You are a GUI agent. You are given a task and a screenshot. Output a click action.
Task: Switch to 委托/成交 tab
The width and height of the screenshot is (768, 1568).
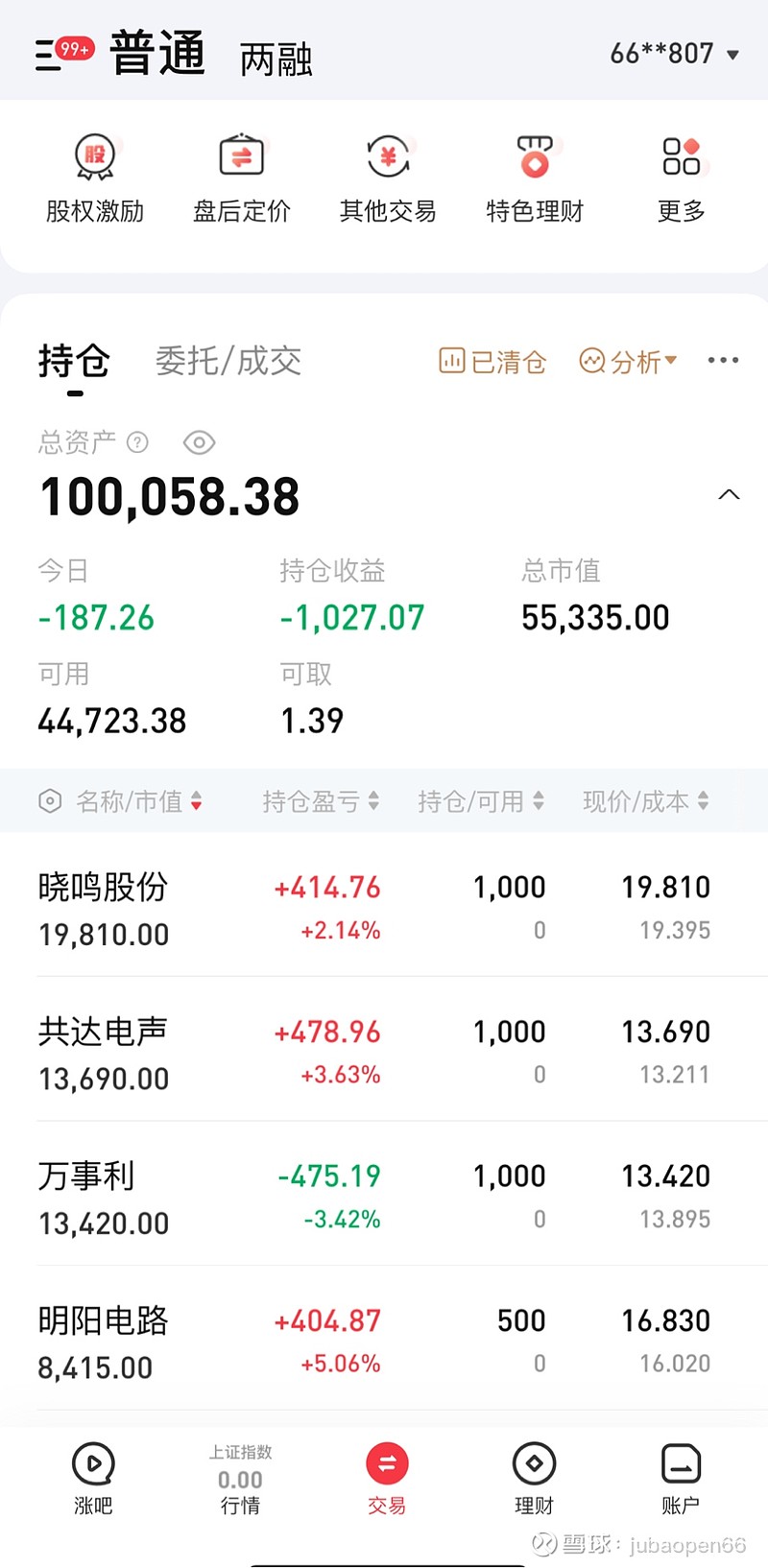click(228, 361)
